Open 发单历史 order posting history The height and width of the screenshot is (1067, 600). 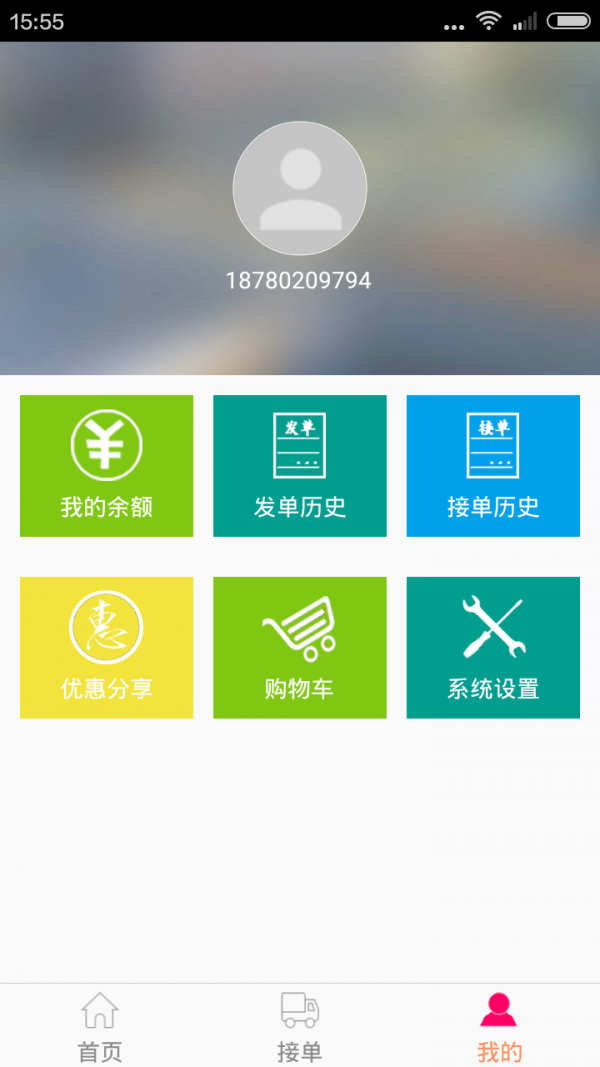(299, 465)
